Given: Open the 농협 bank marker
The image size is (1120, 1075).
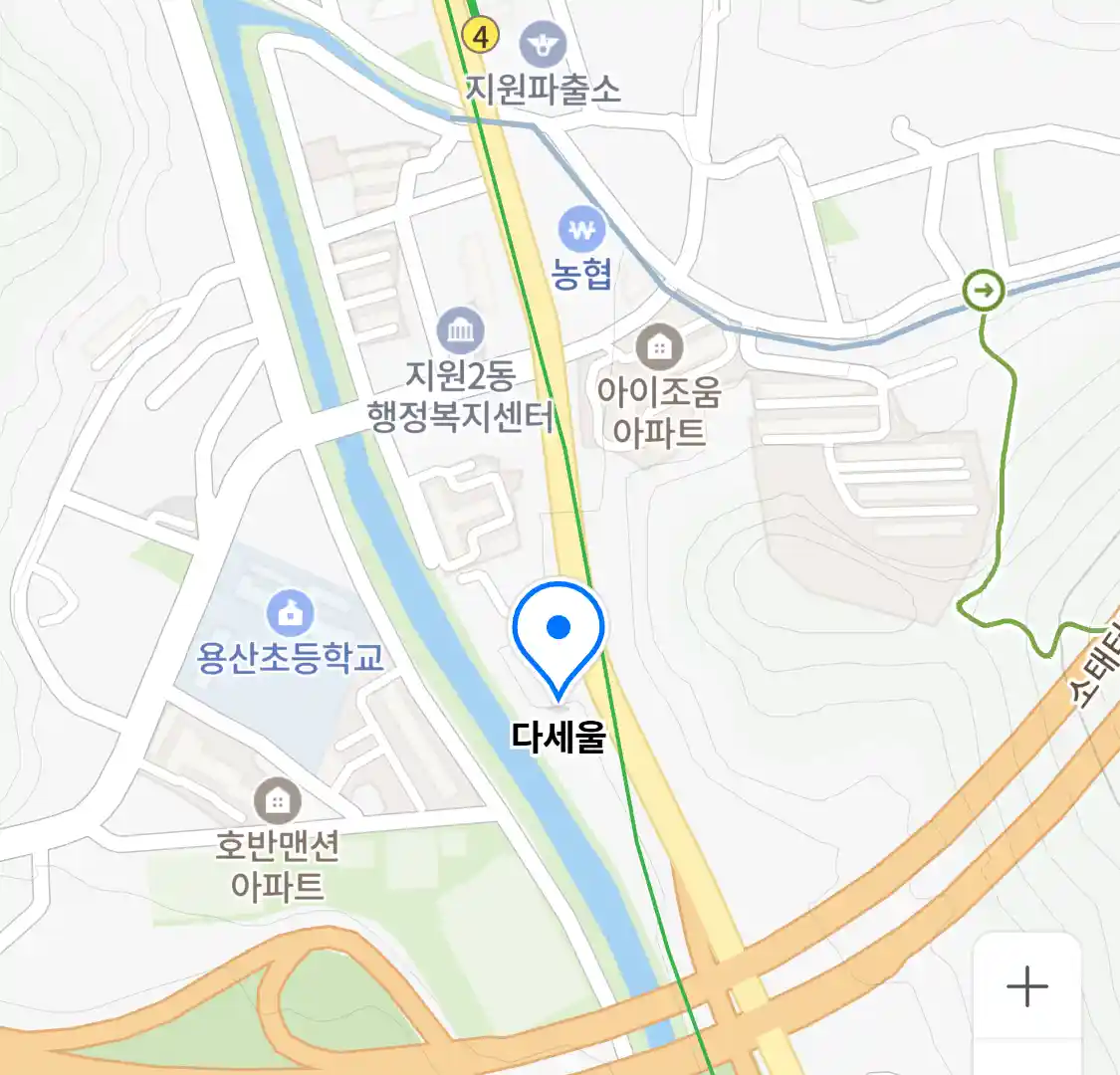Looking at the screenshot, I should tap(581, 231).
